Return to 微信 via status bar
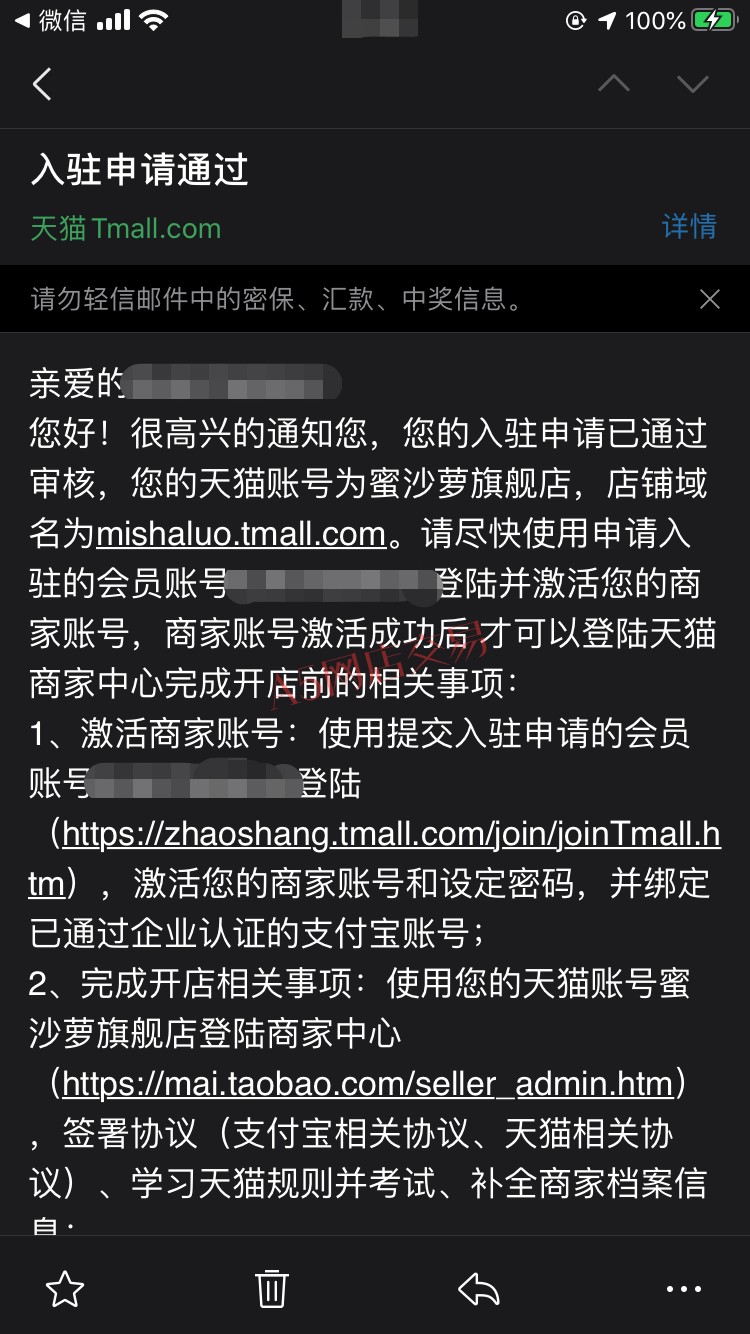 (50, 20)
